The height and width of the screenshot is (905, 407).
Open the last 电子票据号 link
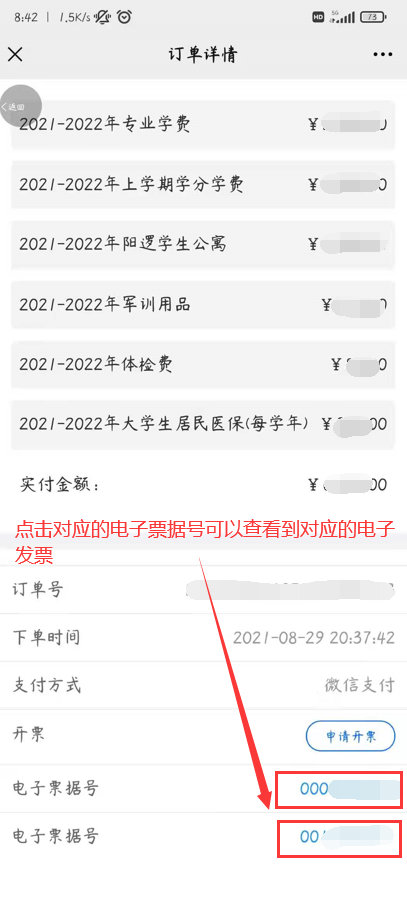click(339, 837)
